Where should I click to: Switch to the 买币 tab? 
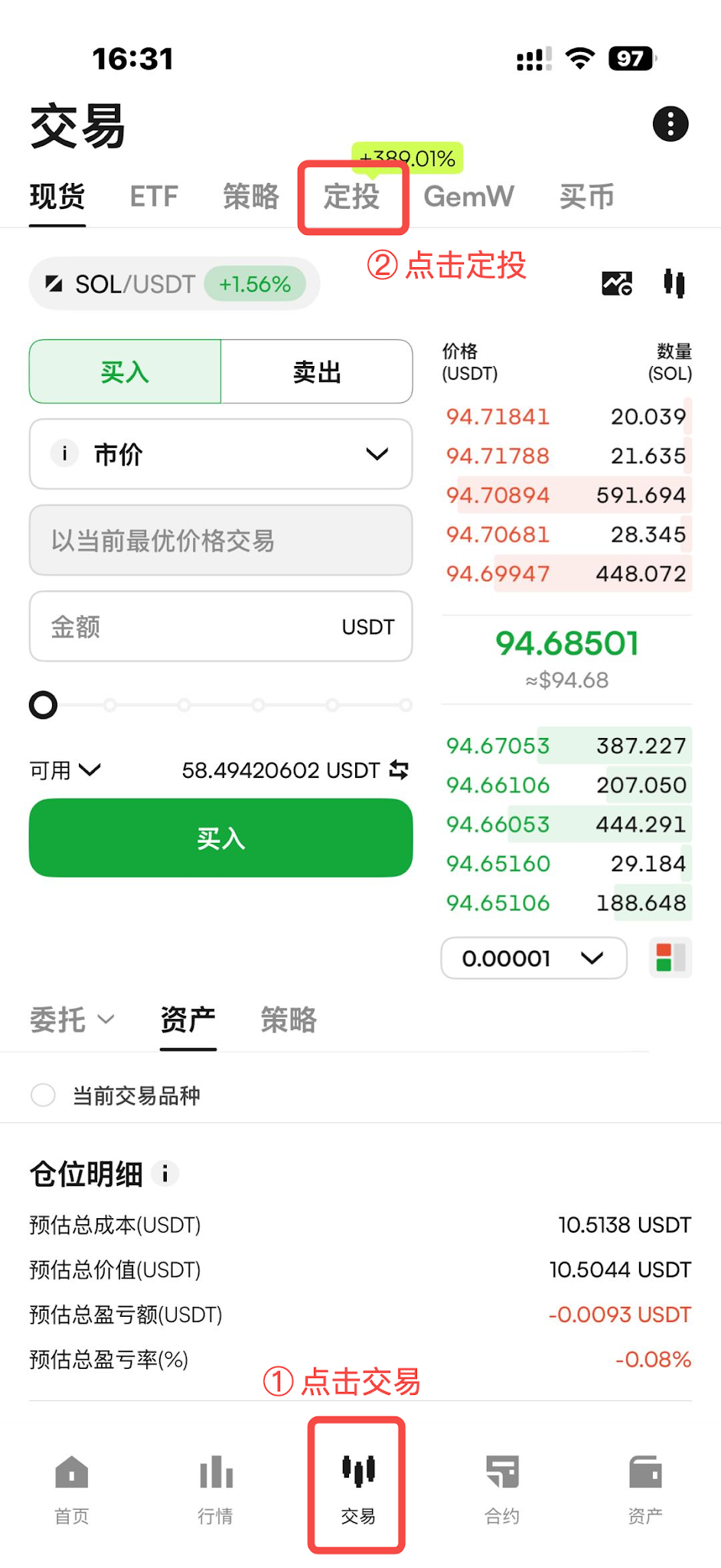587,197
